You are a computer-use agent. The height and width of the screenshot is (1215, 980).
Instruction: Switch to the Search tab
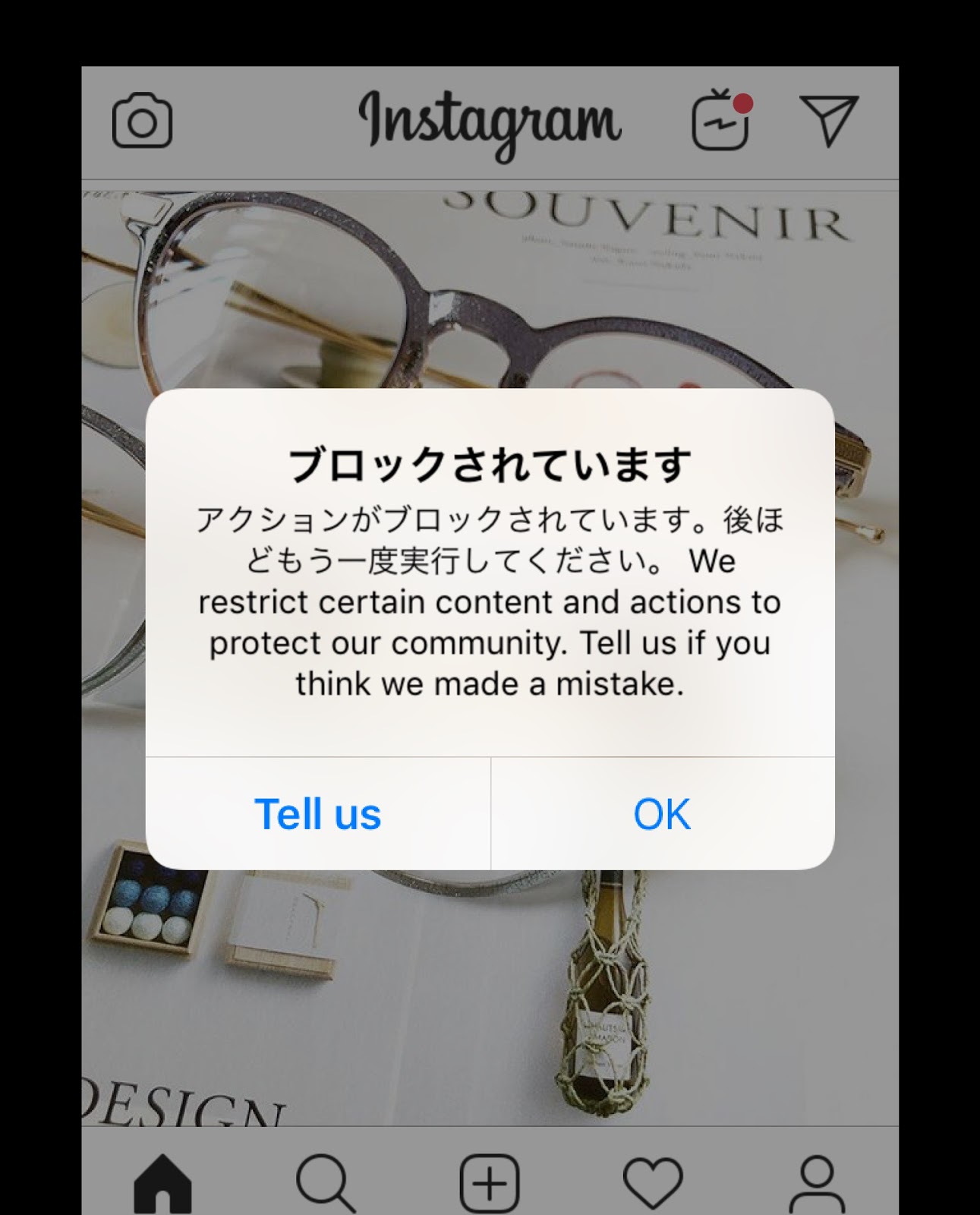click(326, 1184)
